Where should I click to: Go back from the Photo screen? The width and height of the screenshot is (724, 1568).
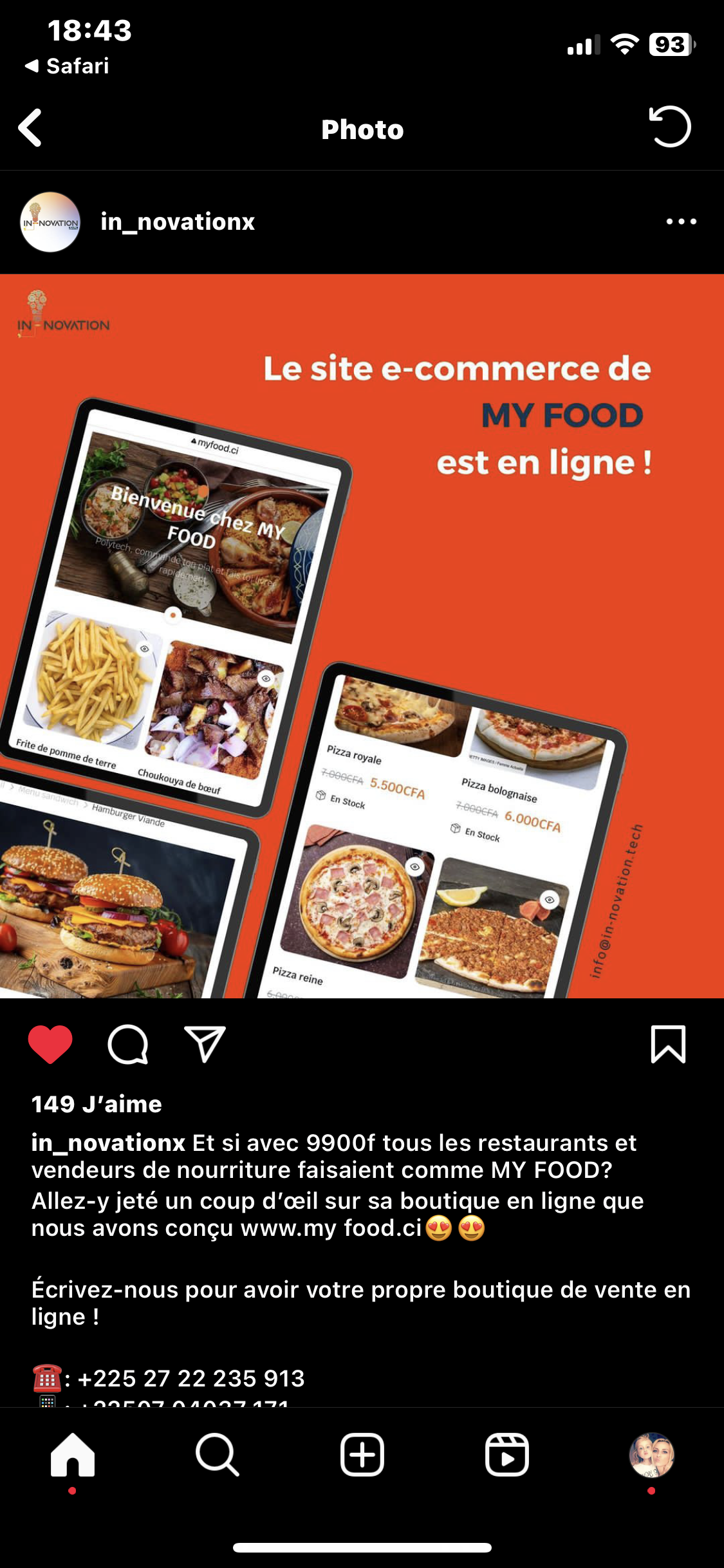pyautogui.click(x=30, y=128)
